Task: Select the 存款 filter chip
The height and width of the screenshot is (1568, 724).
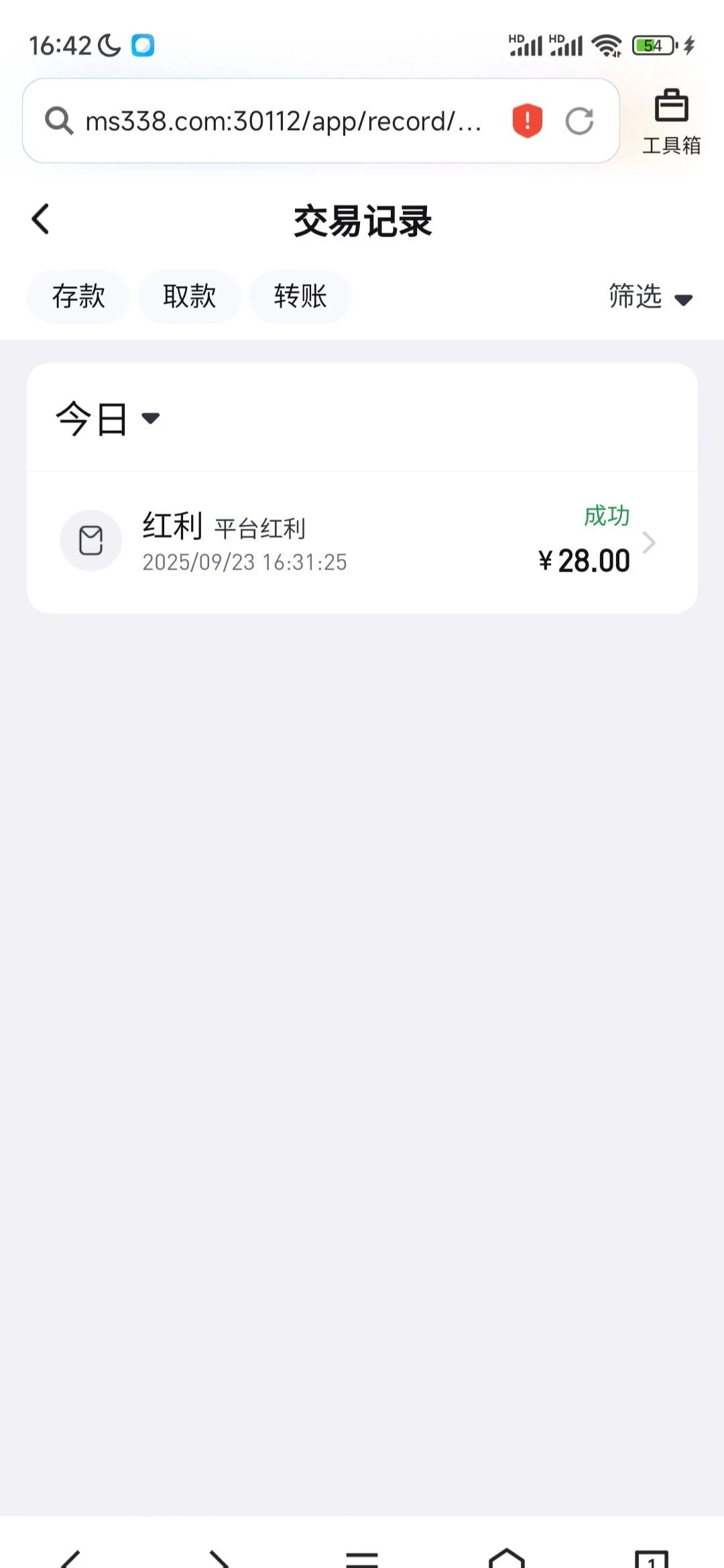Action: [78, 296]
